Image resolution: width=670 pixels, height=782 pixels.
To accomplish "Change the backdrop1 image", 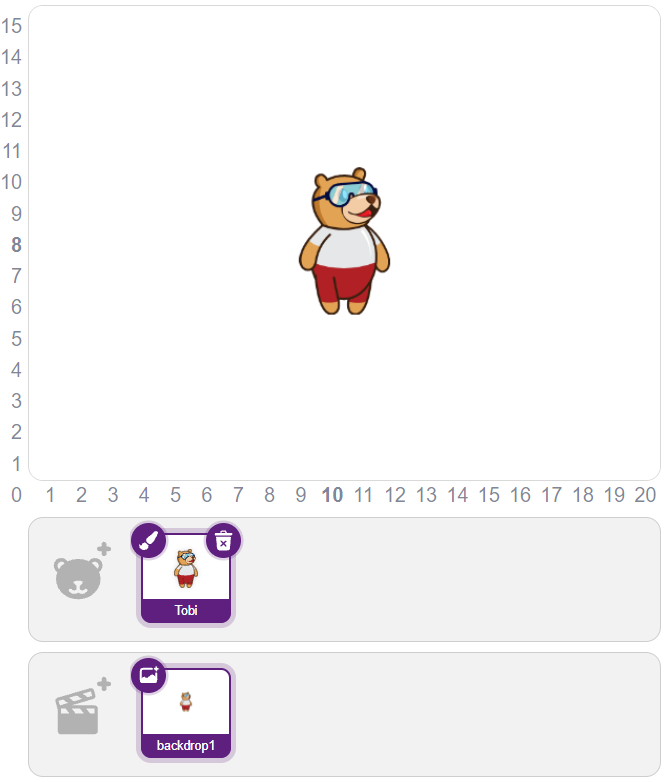I will pos(148,675).
